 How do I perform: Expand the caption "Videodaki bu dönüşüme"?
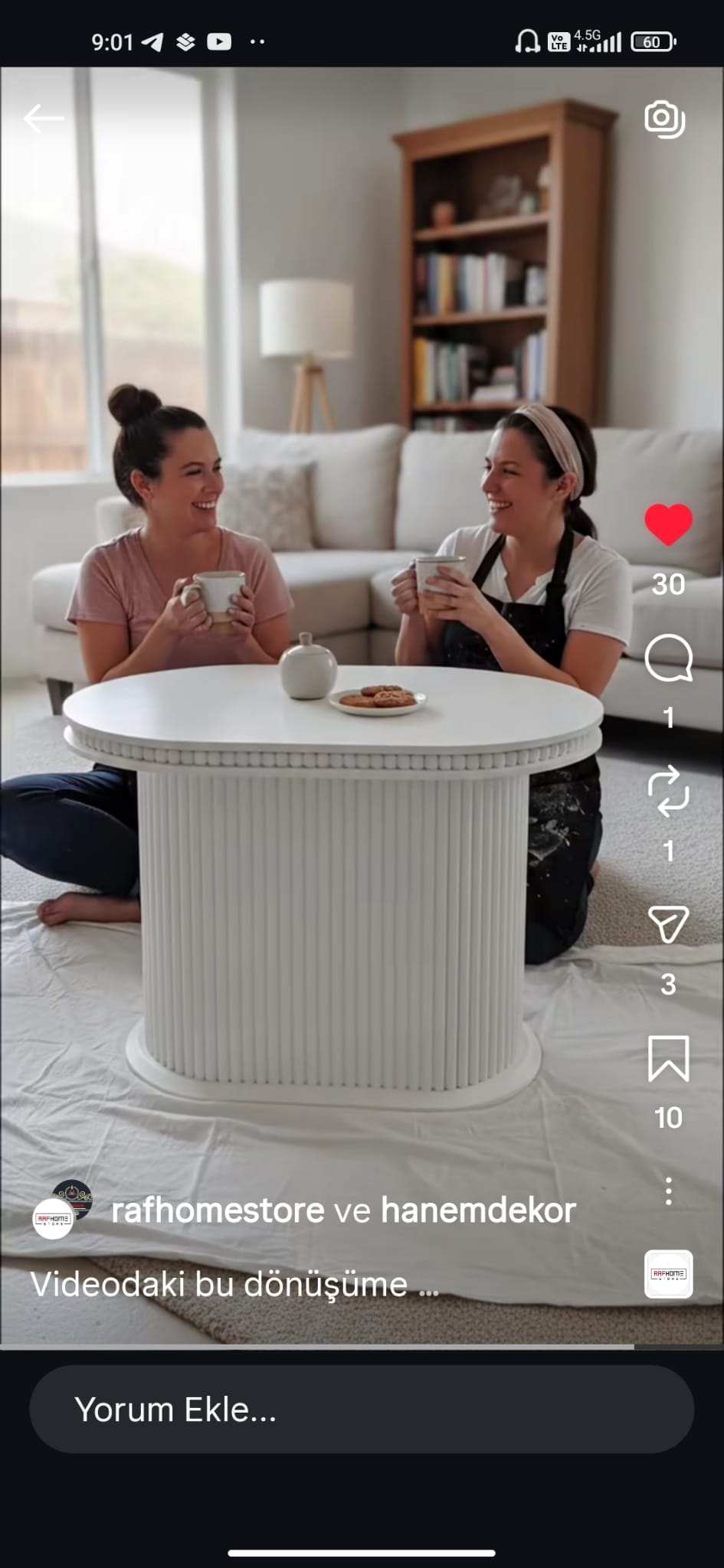pyautogui.click(x=234, y=1285)
